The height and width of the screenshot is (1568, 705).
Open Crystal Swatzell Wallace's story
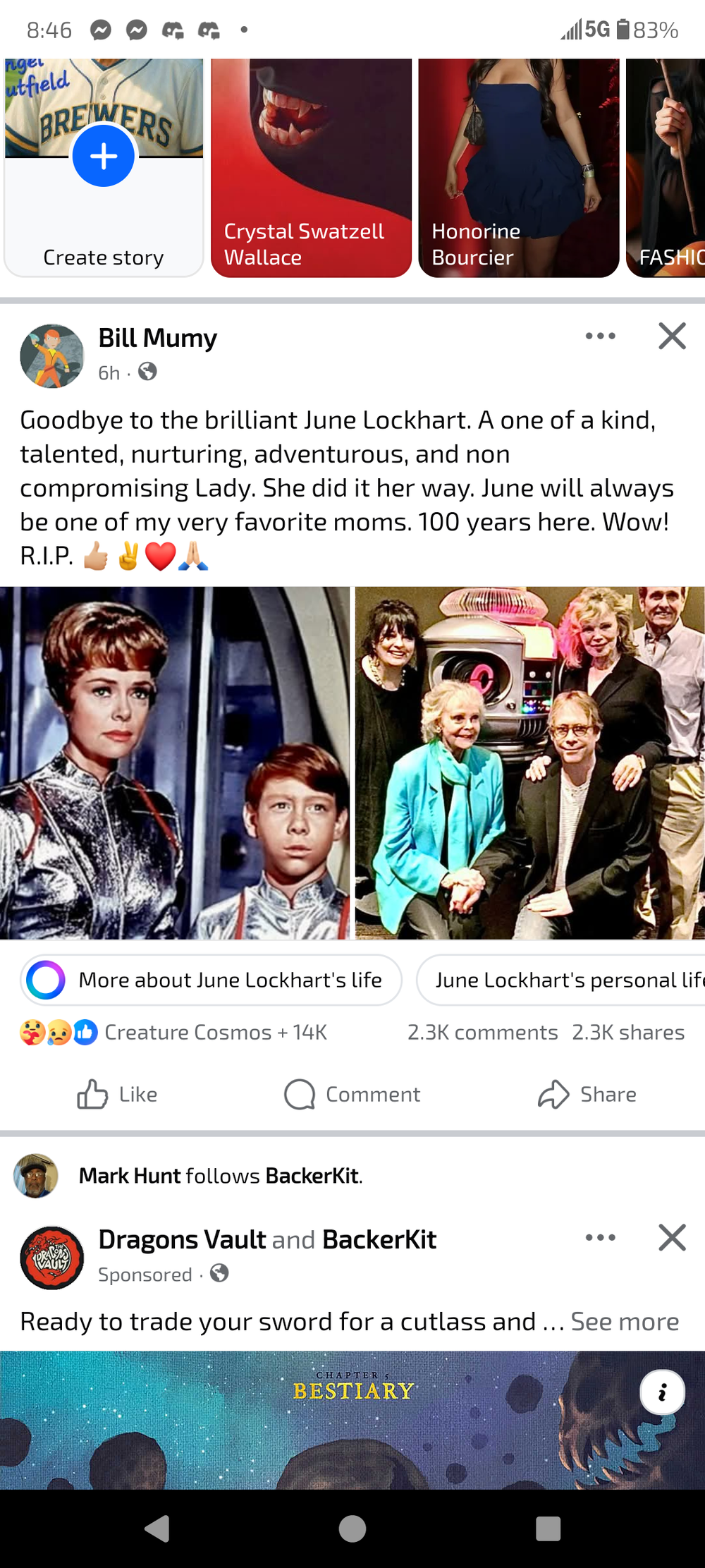tap(311, 169)
